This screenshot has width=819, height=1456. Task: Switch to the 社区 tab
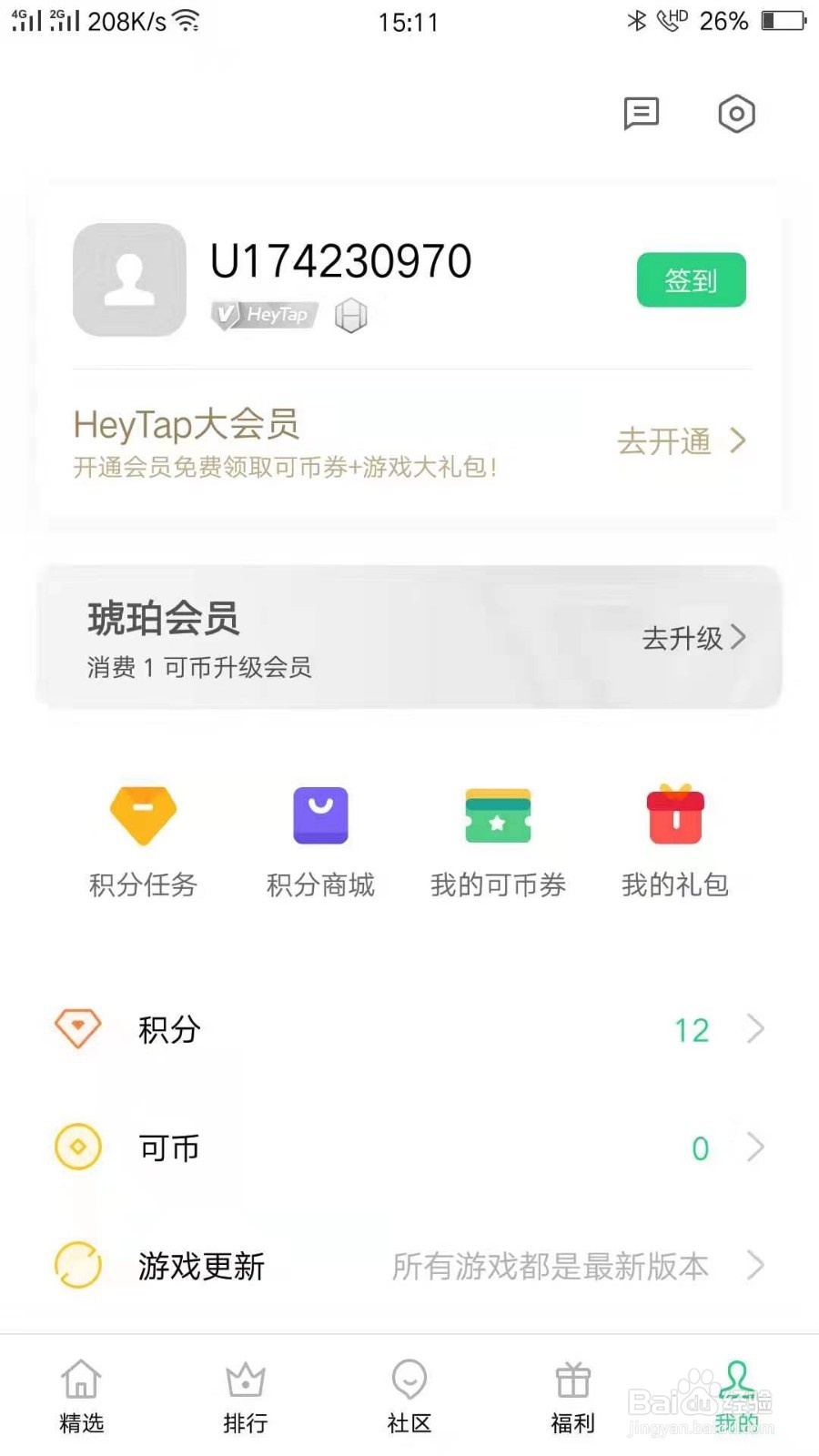click(409, 1398)
